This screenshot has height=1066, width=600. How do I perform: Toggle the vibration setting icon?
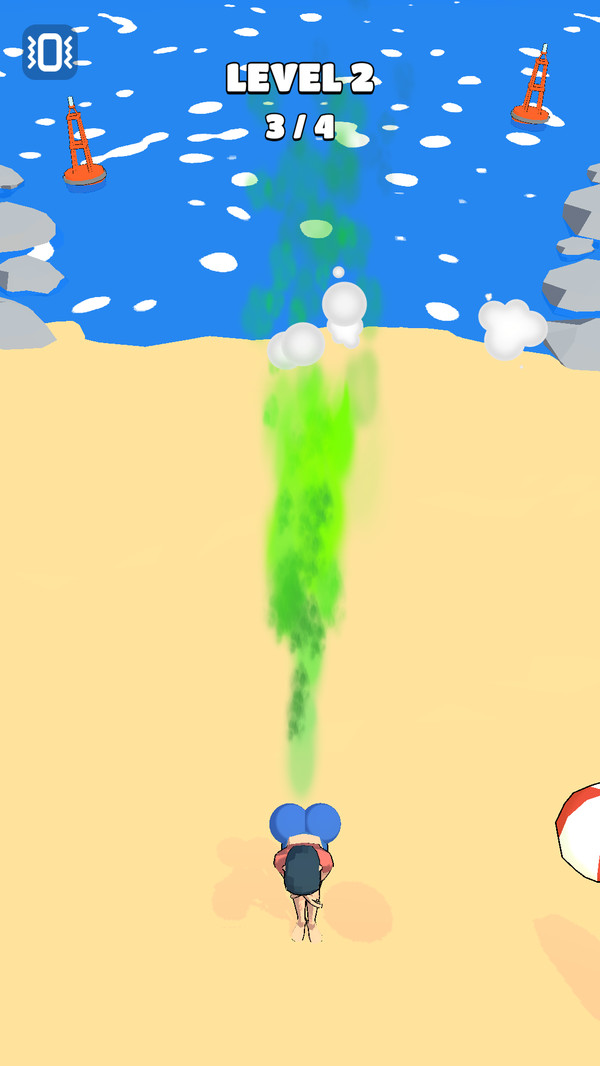(49, 52)
